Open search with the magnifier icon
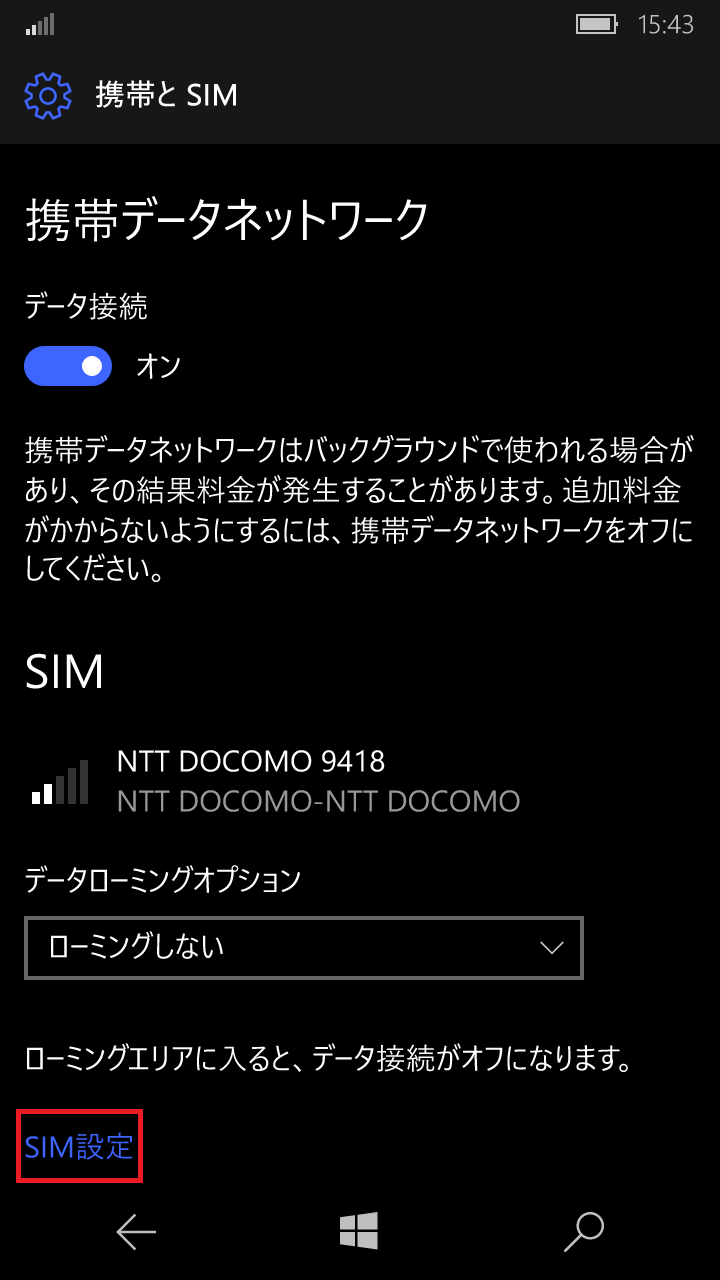The image size is (720, 1280). (x=585, y=1232)
